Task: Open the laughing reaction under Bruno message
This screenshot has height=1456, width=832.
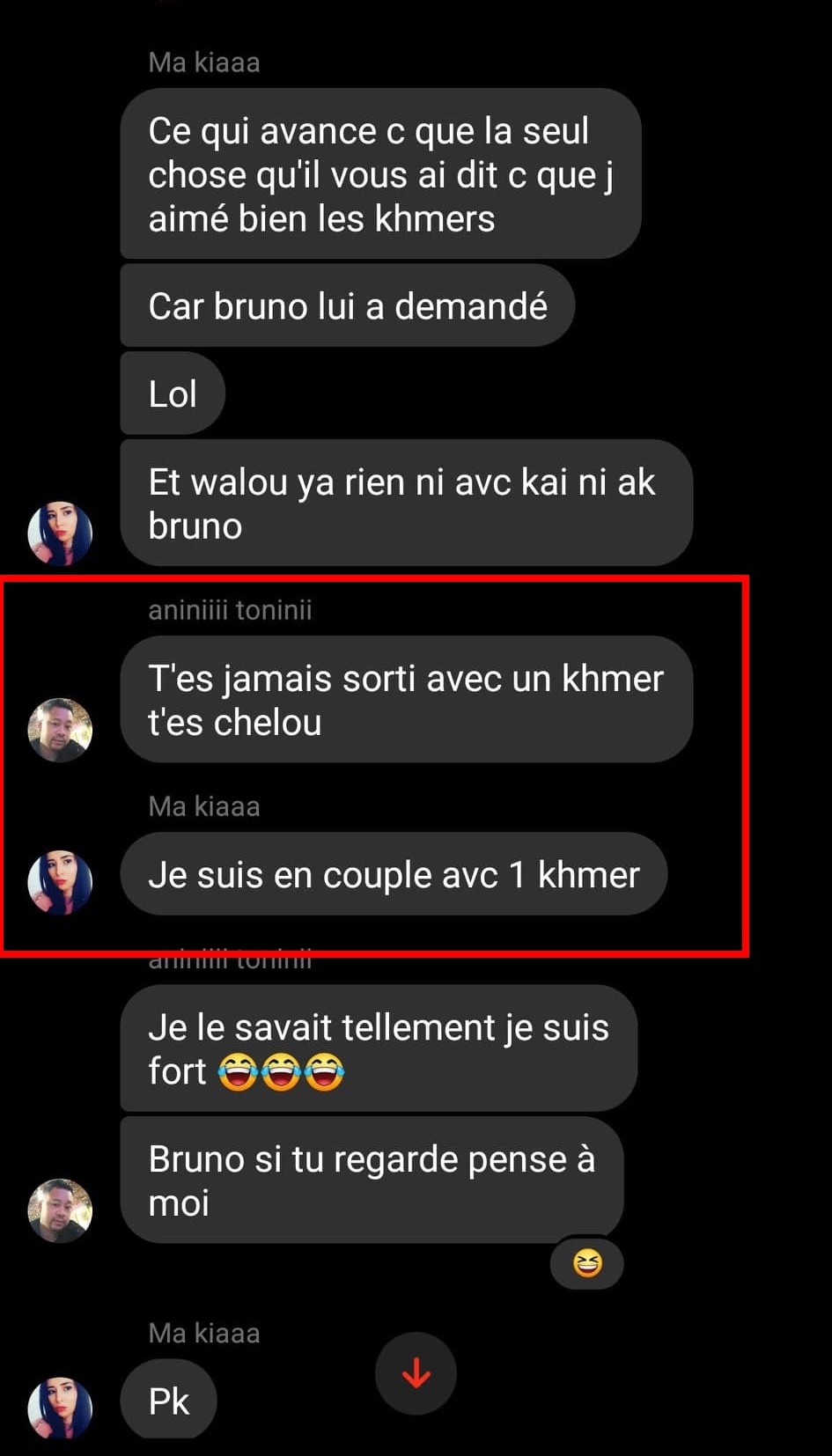Action: pyautogui.click(x=587, y=1263)
